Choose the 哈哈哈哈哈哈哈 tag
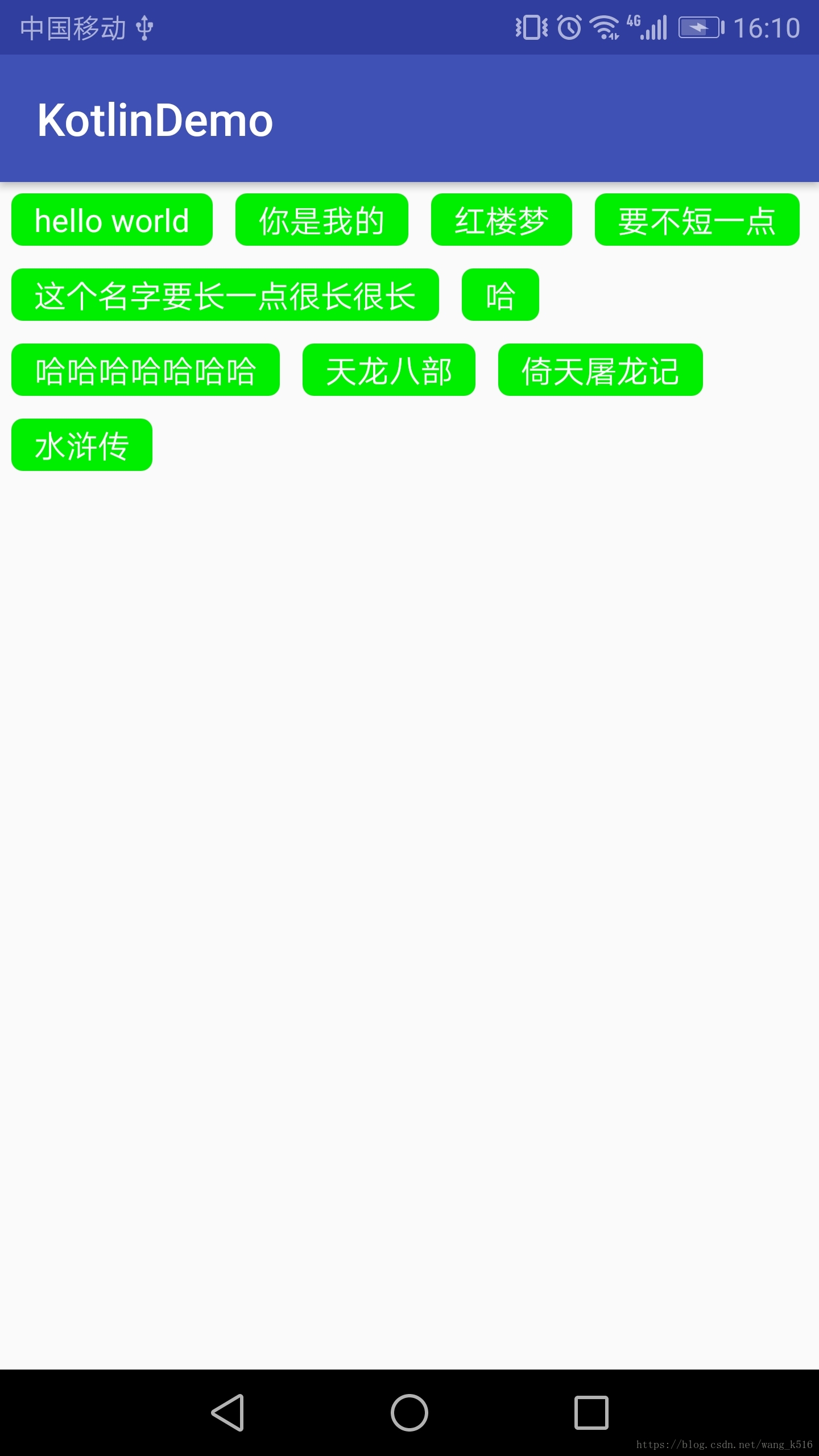The width and height of the screenshot is (819, 1456). (146, 370)
